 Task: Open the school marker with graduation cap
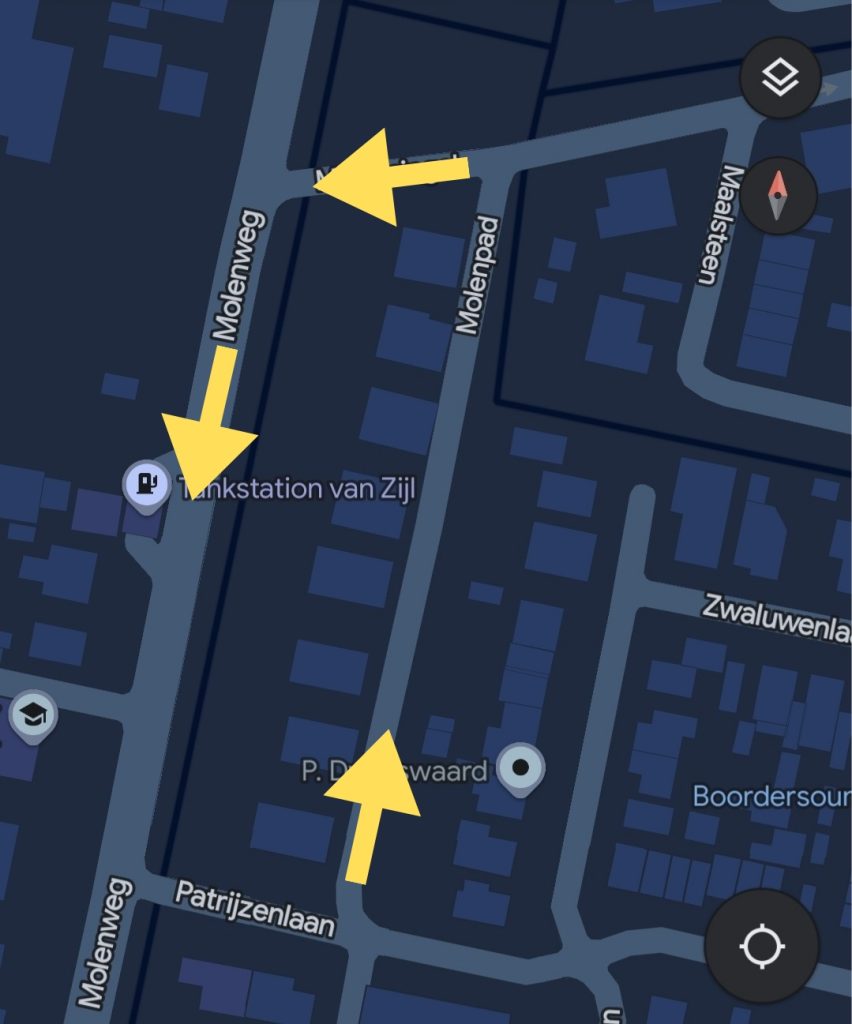coord(33,715)
